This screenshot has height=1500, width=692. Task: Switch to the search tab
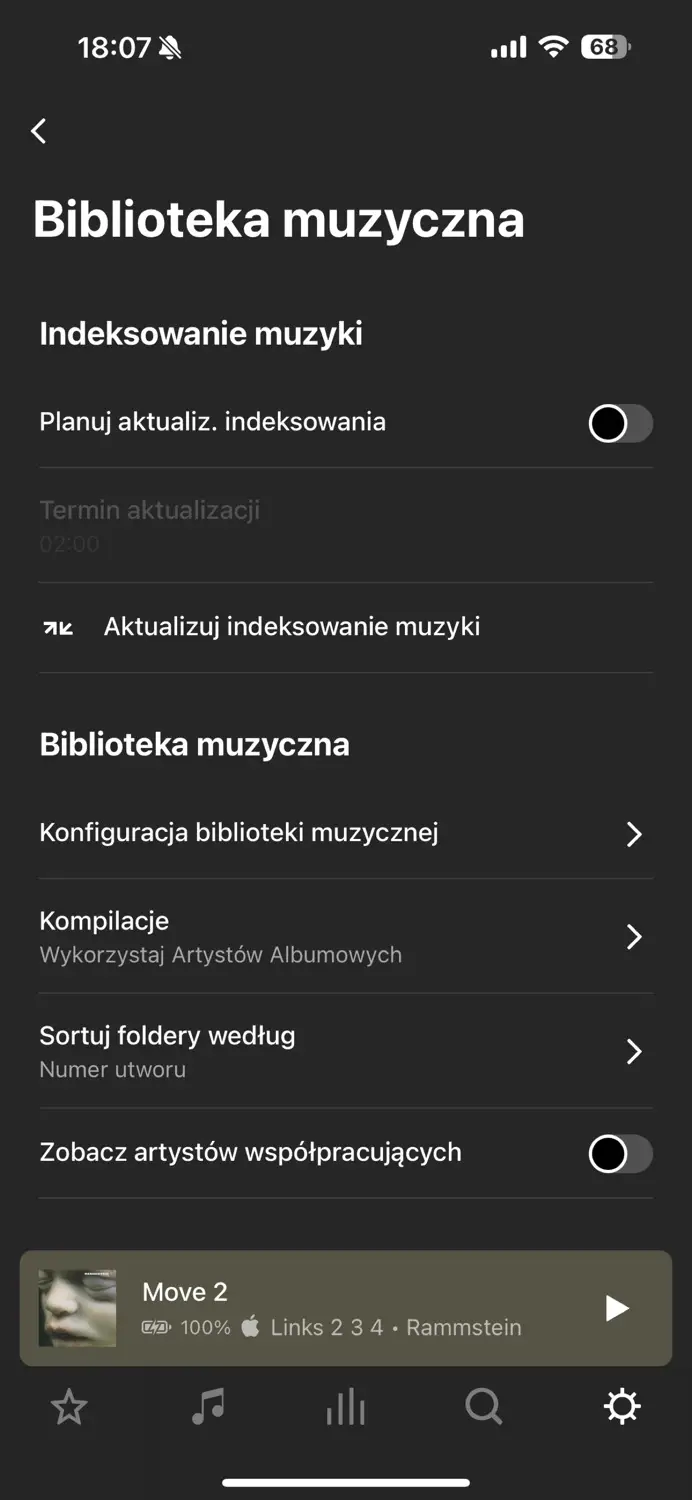tap(484, 1408)
